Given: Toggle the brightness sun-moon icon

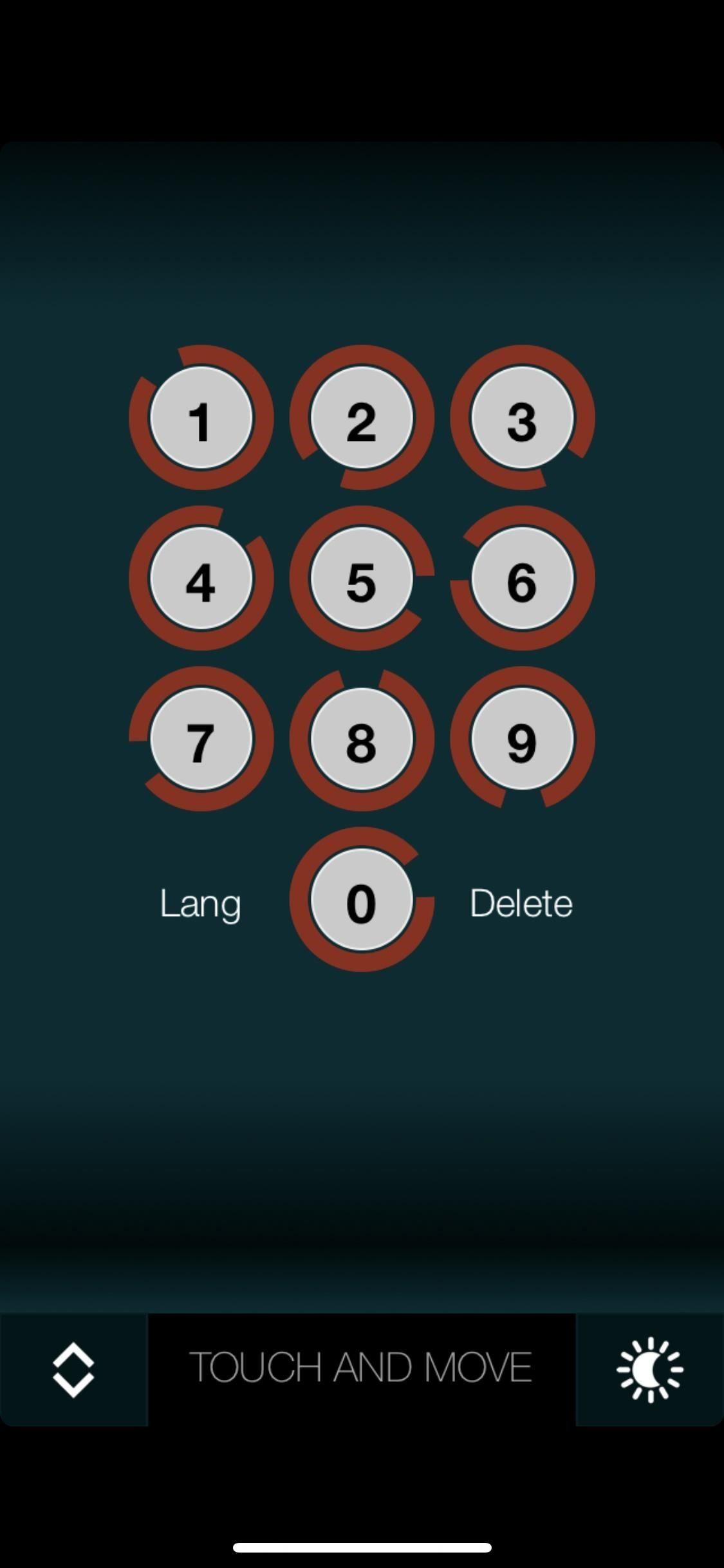Looking at the screenshot, I should [650, 1370].
